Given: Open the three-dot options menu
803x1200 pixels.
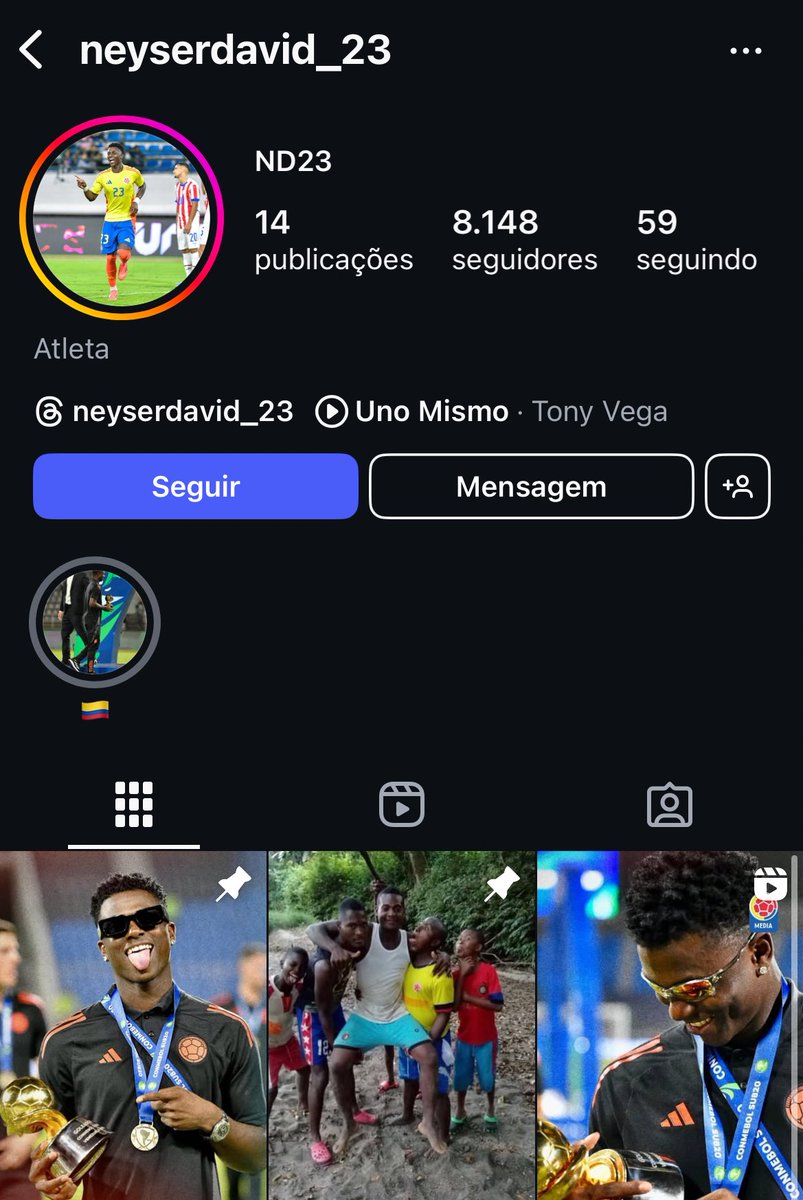Looking at the screenshot, I should tap(745, 51).
